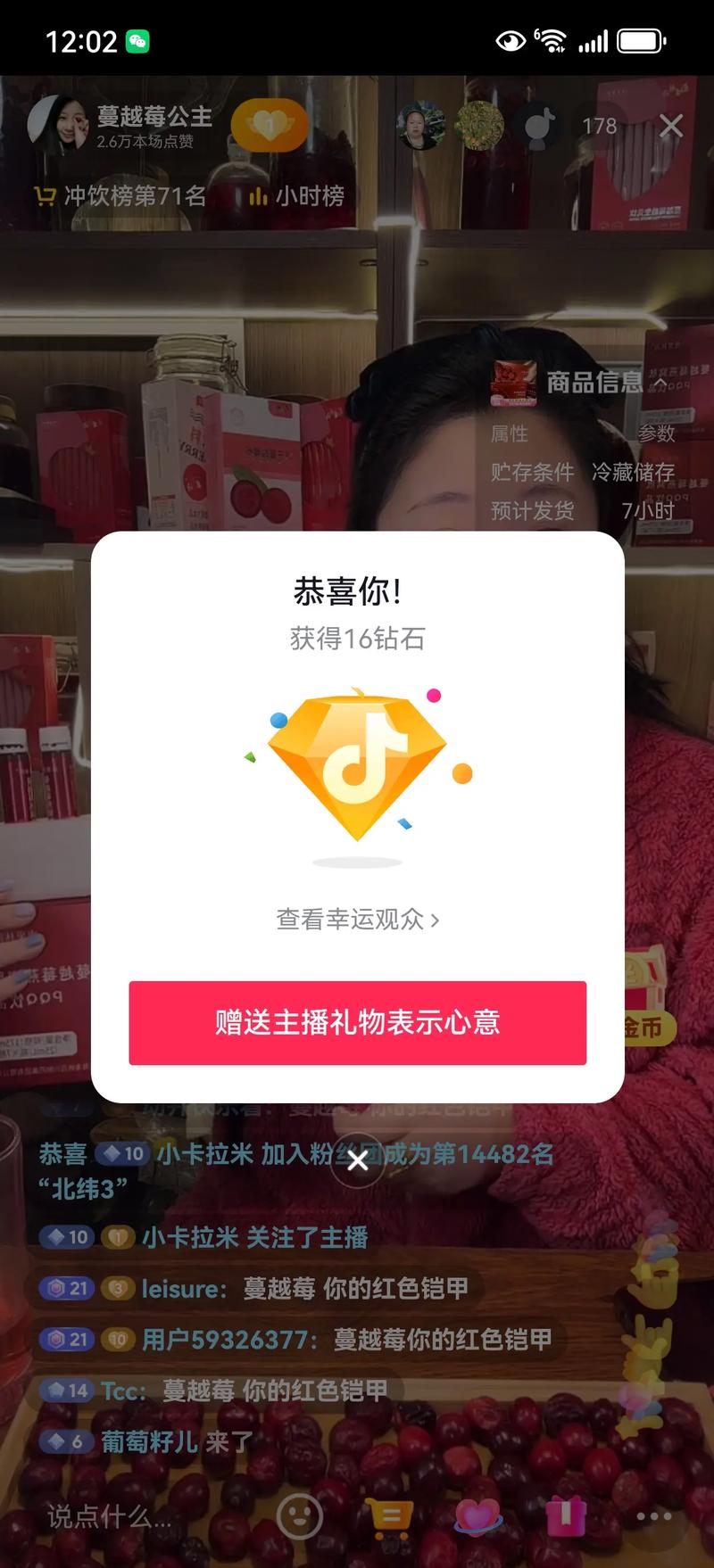Dismiss the diamond reward dialog
This screenshot has width=714, height=1568.
(x=357, y=1160)
